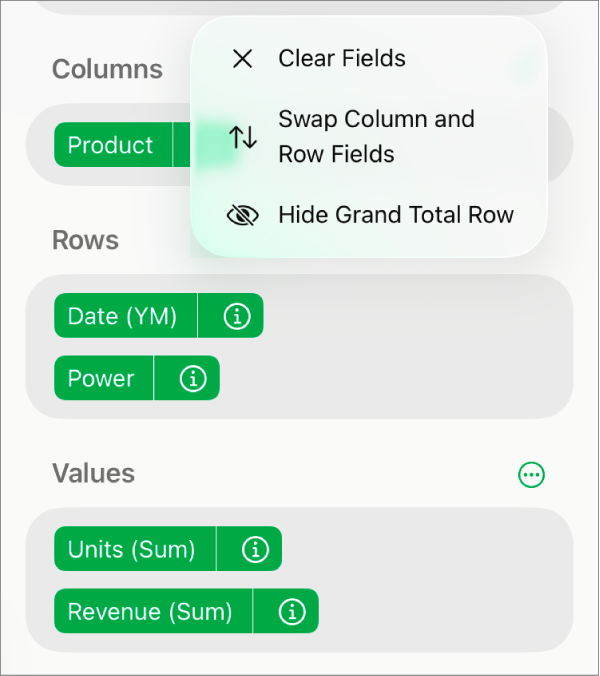
Task: Open info for Revenue (Sum)
Action: click(292, 611)
